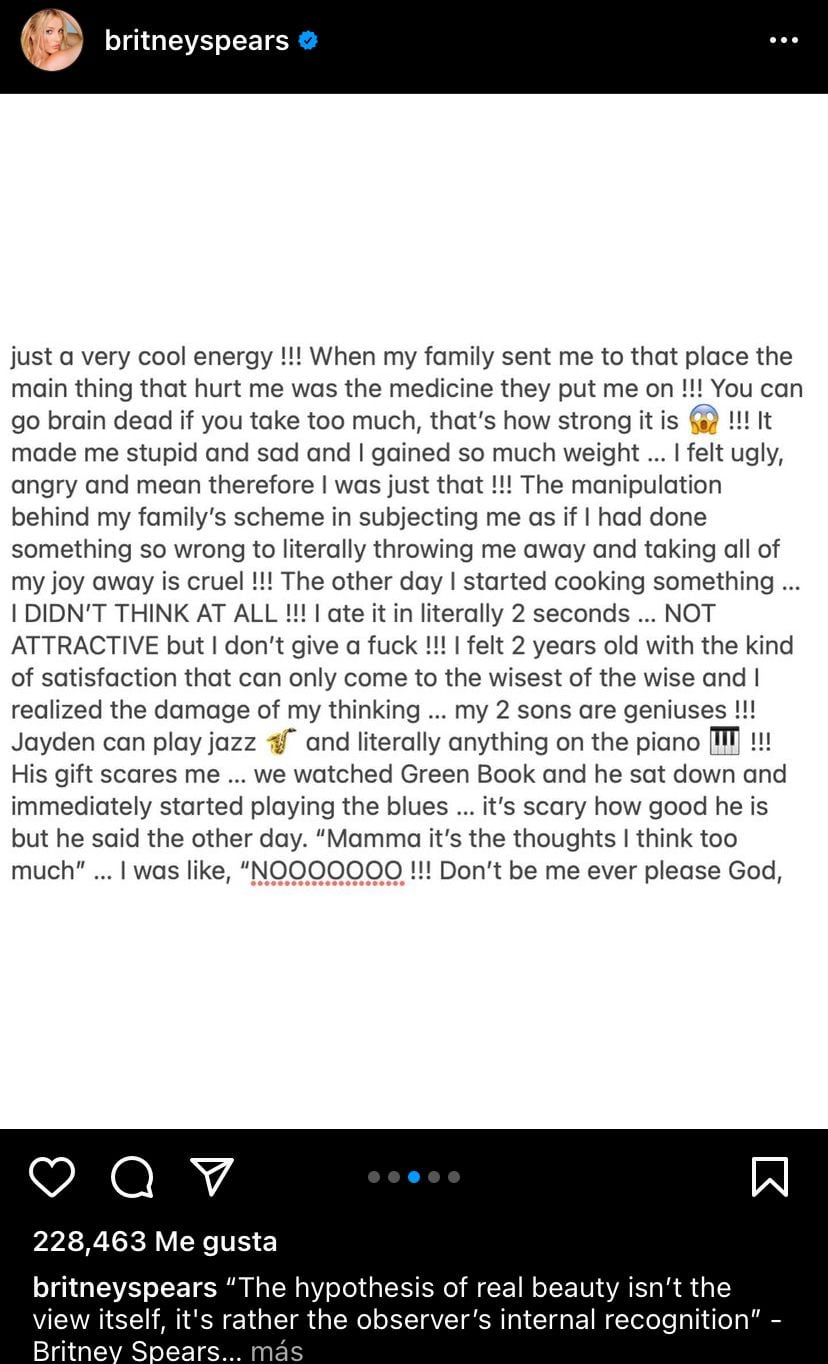Expand the caption with más
The width and height of the screenshot is (828, 1364).
[x=276, y=1351]
